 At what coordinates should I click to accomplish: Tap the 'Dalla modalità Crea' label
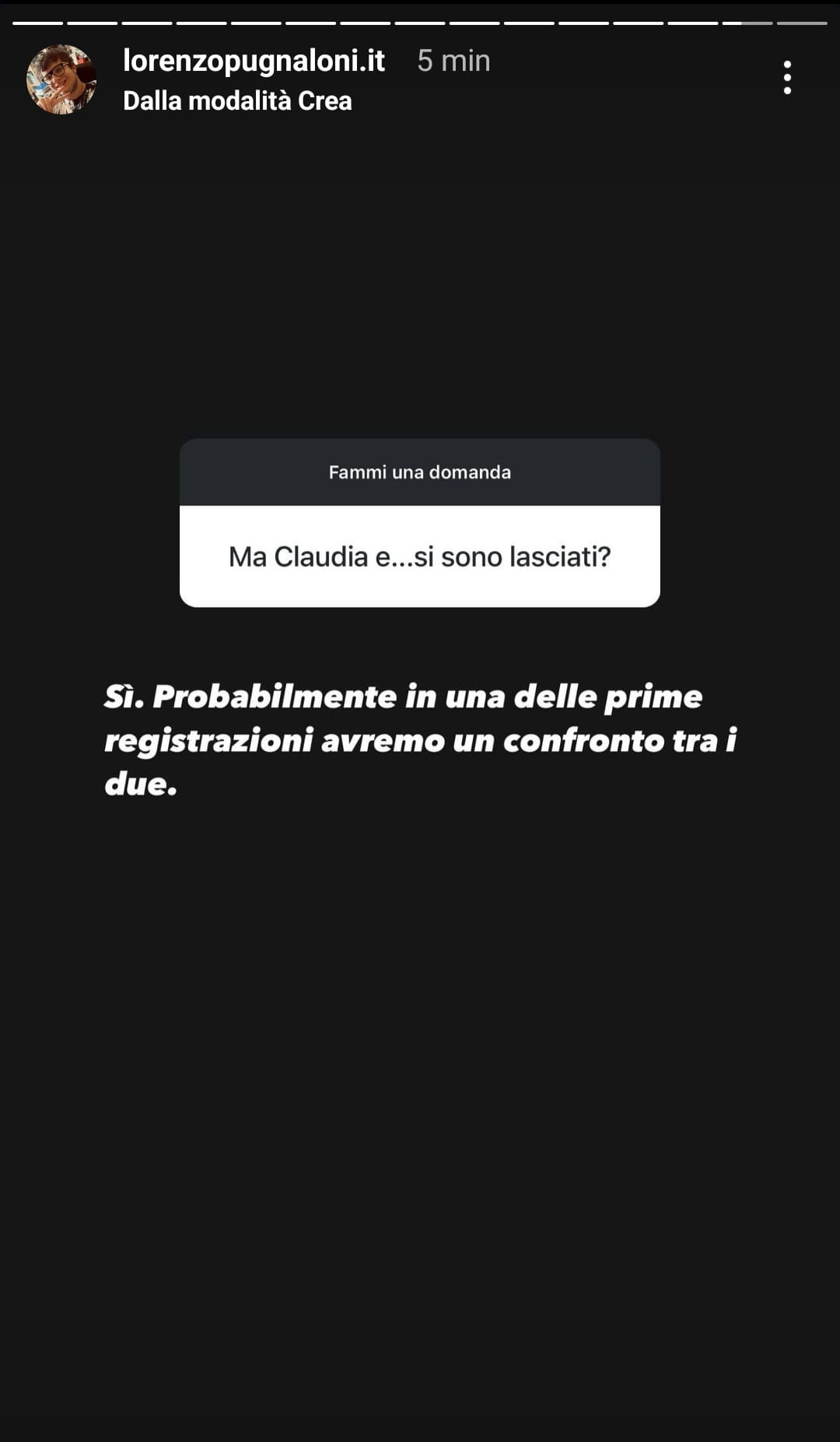click(237, 101)
